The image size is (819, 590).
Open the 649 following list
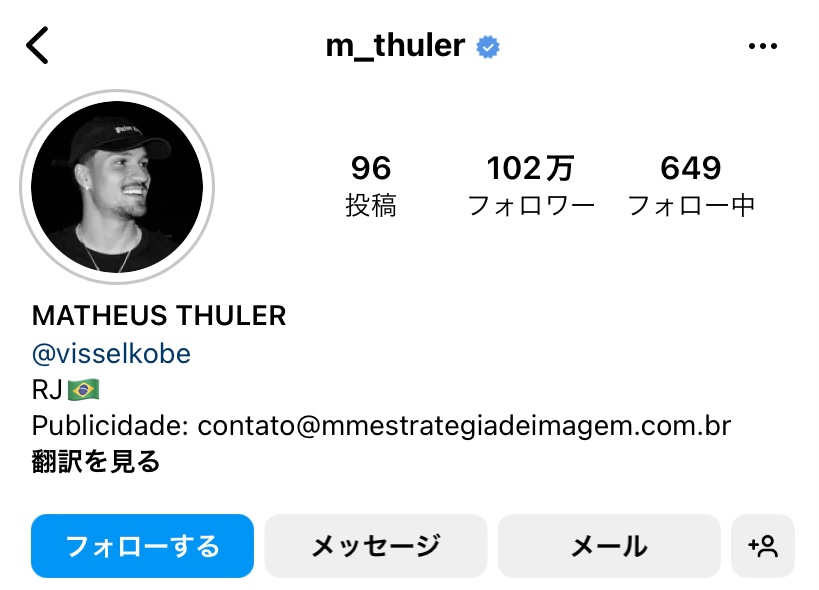pos(690,186)
